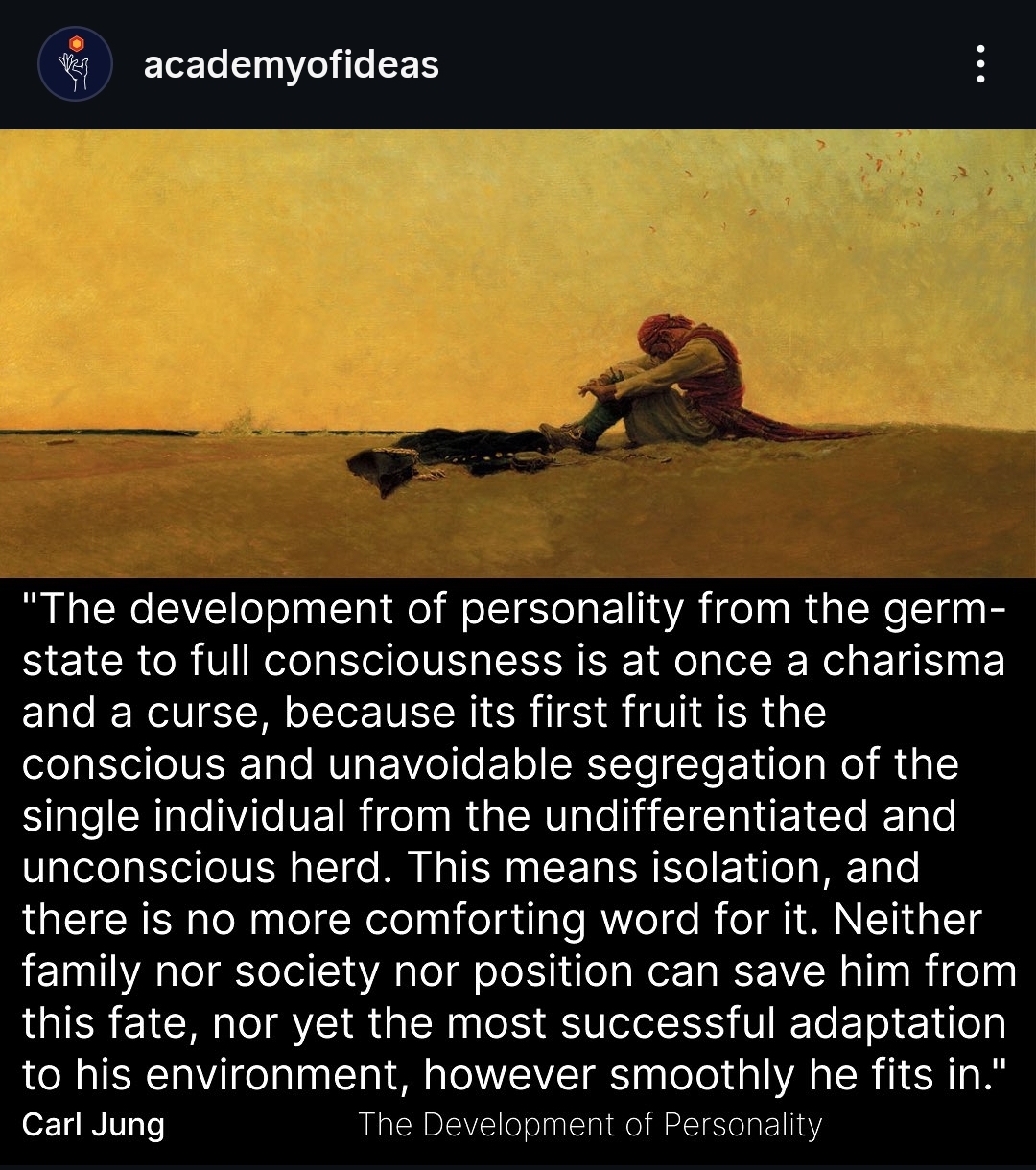Image resolution: width=1036 pixels, height=1170 pixels.
Task: Open academyofideas profile picture
Action: tap(75, 64)
